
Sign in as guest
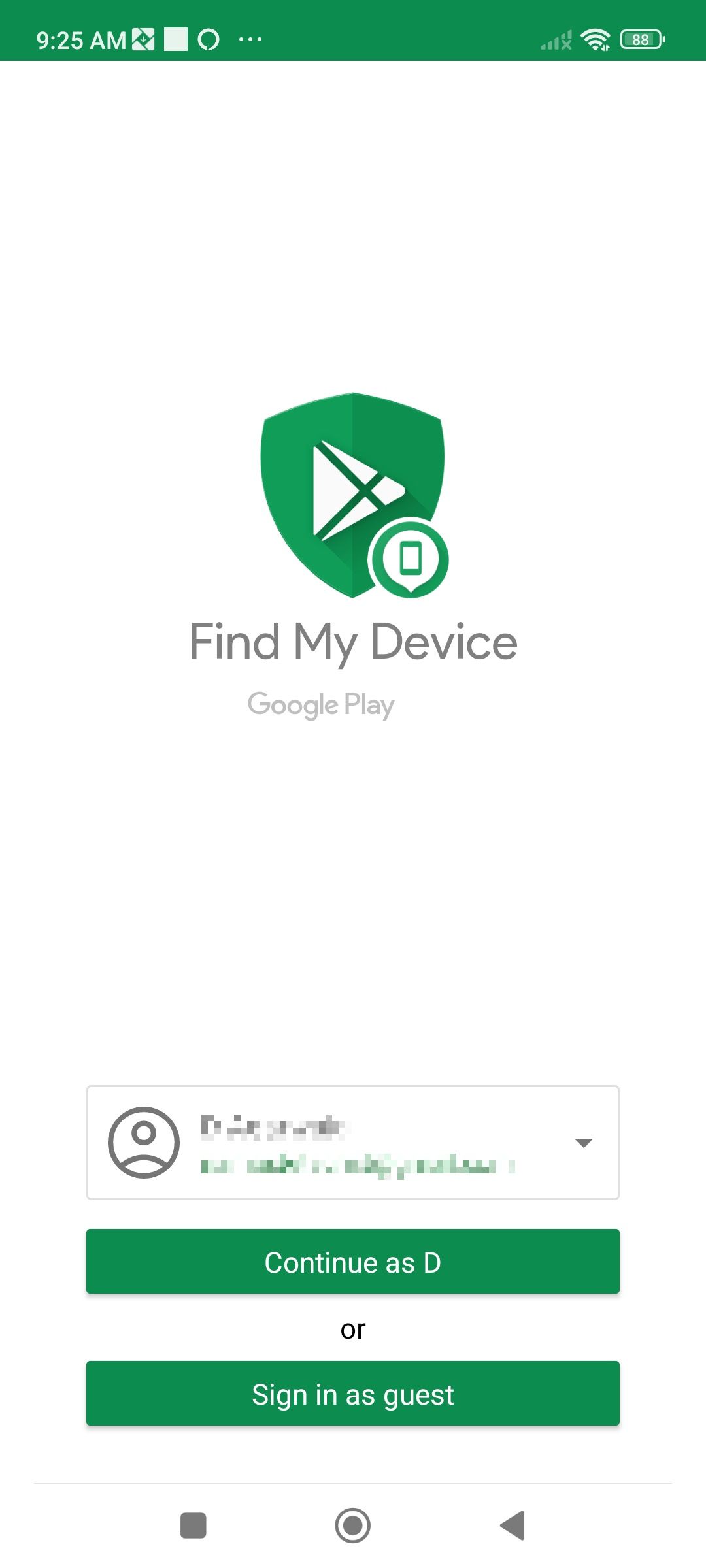(x=353, y=1394)
